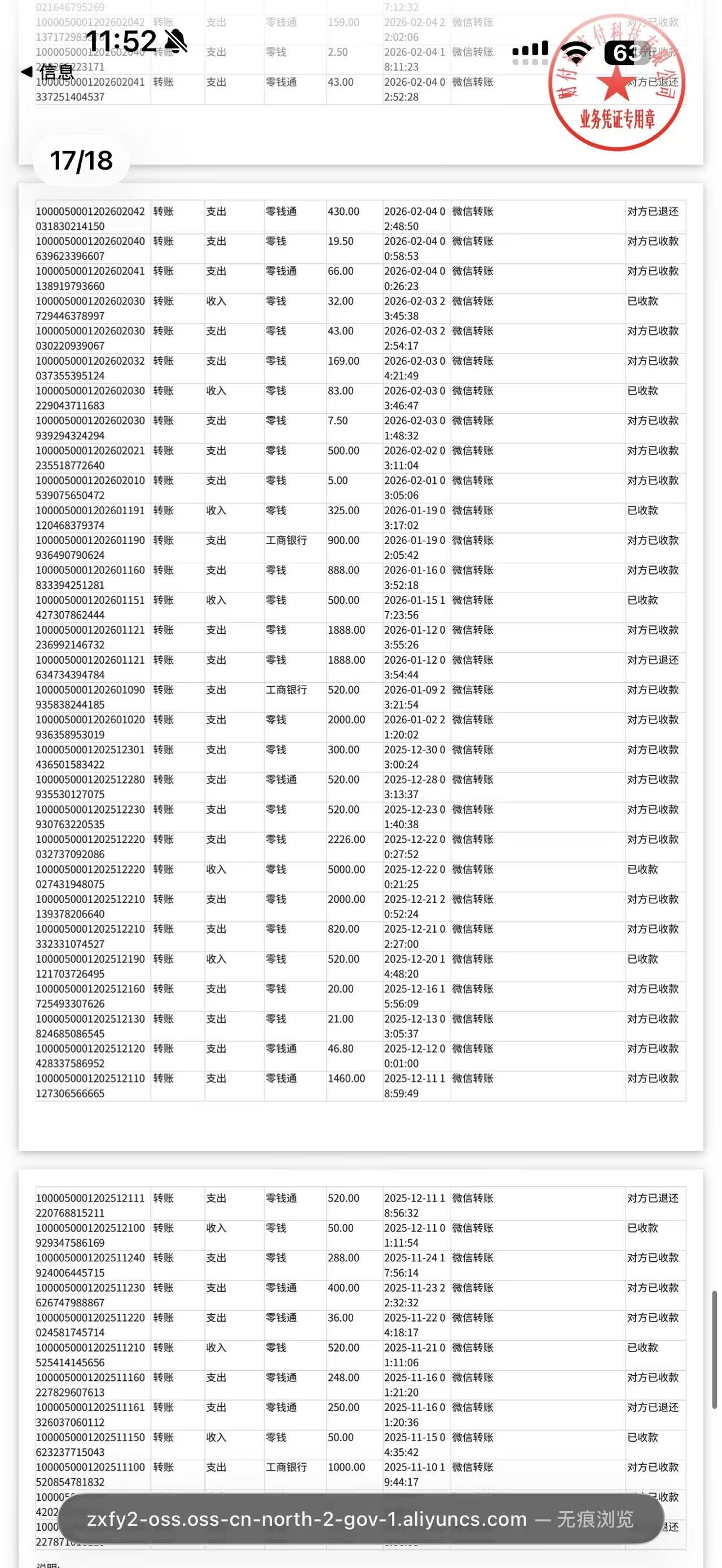Open the zxfy2-oss aliyuncs.com address bar
The height and width of the screenshot is (1568, 722).
(x=360, y=1520)
